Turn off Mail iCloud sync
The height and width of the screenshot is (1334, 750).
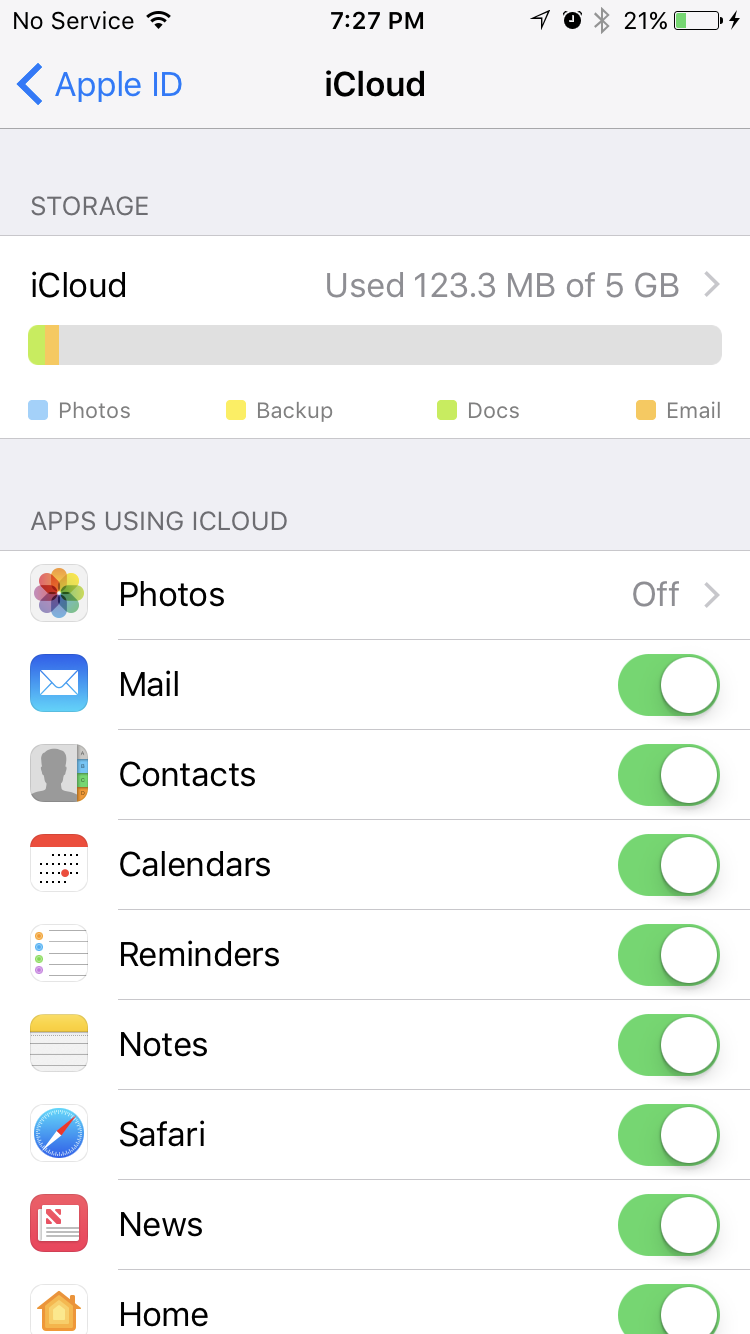tap(669, 685)
